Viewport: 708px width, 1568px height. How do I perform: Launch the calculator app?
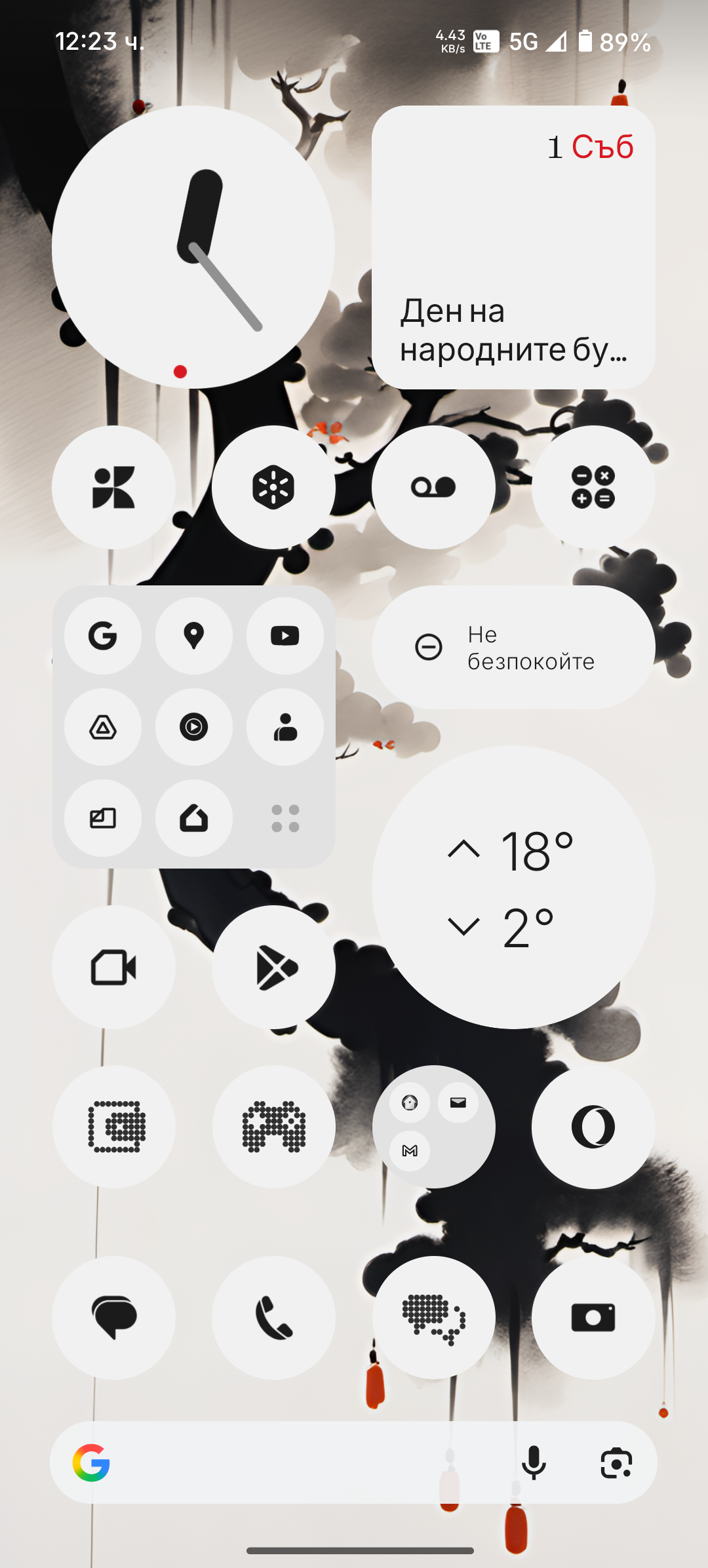click(x=593, y=487)
